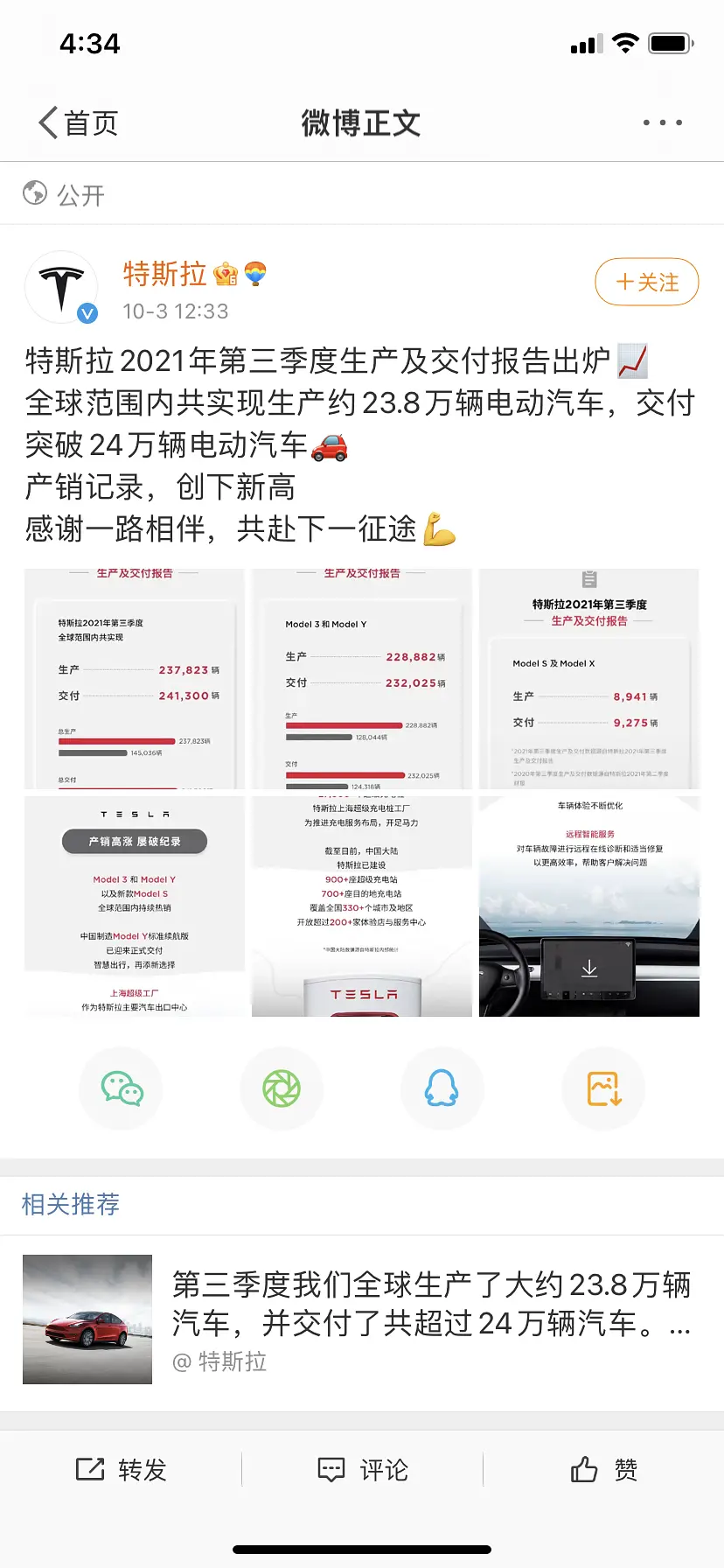724x1568 pixels.
Task: Open the 产销高涨 屡破纪录 image
Action: (x=135, y=906)
